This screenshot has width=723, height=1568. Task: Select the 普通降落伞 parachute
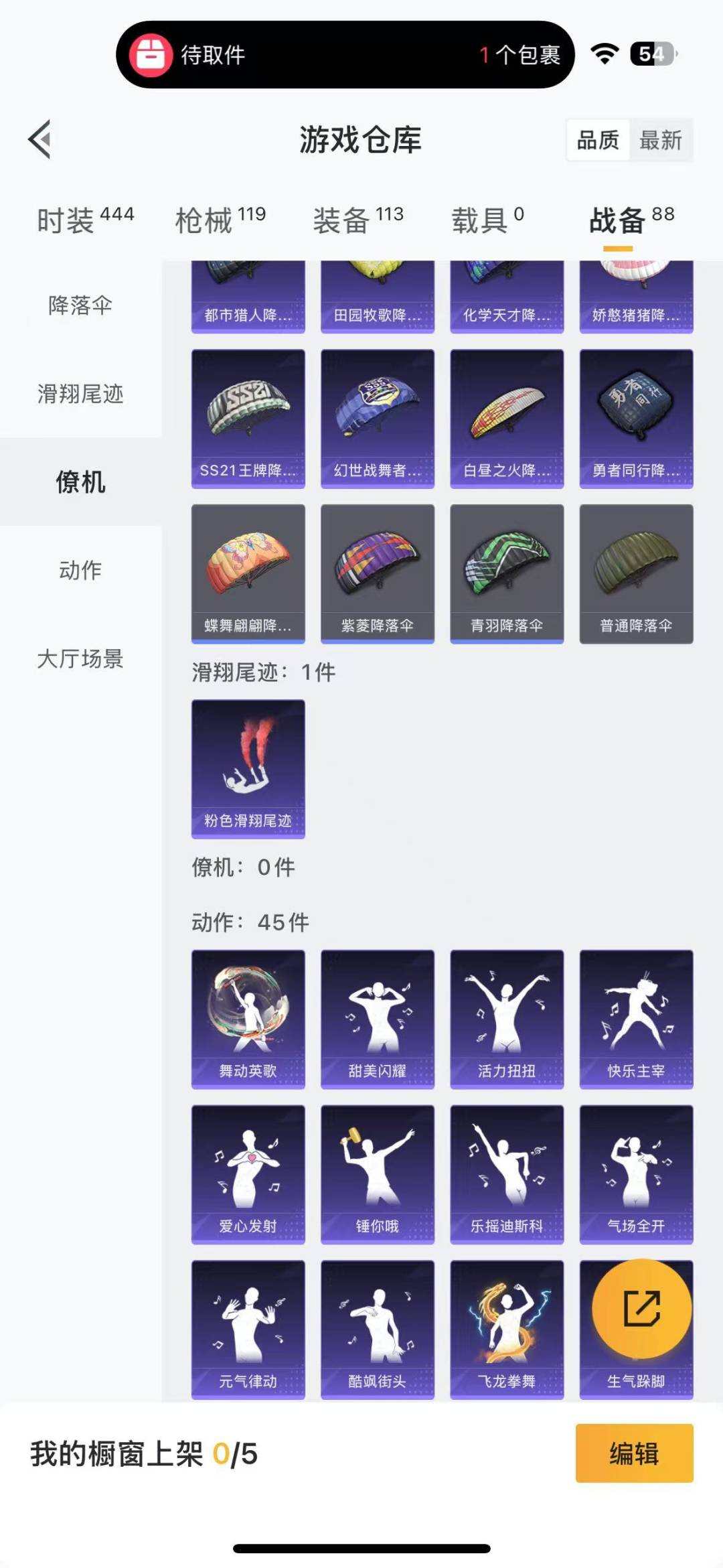coord(637,573)
